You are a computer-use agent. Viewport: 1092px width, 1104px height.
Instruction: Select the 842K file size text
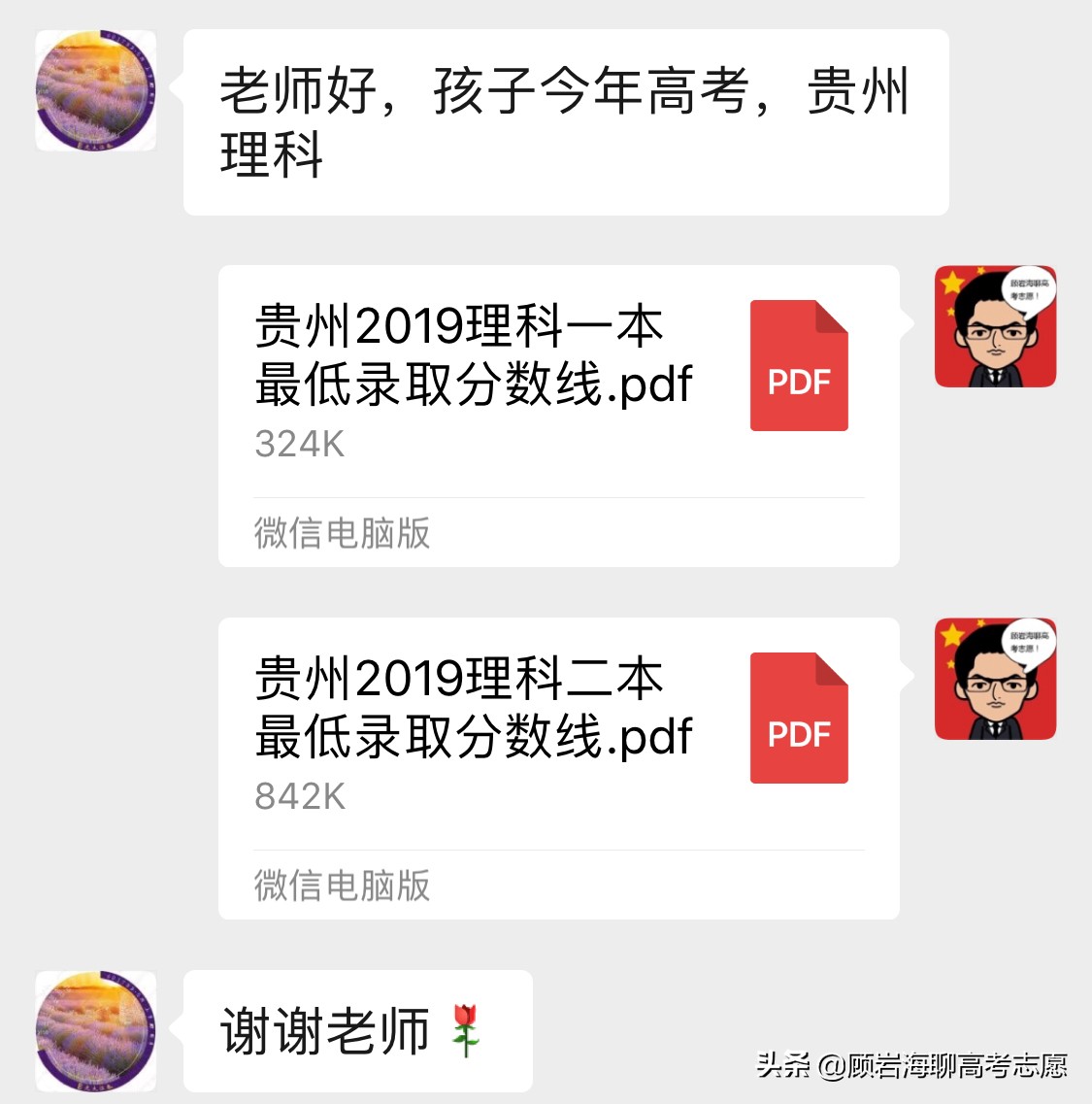coord(299,798)
